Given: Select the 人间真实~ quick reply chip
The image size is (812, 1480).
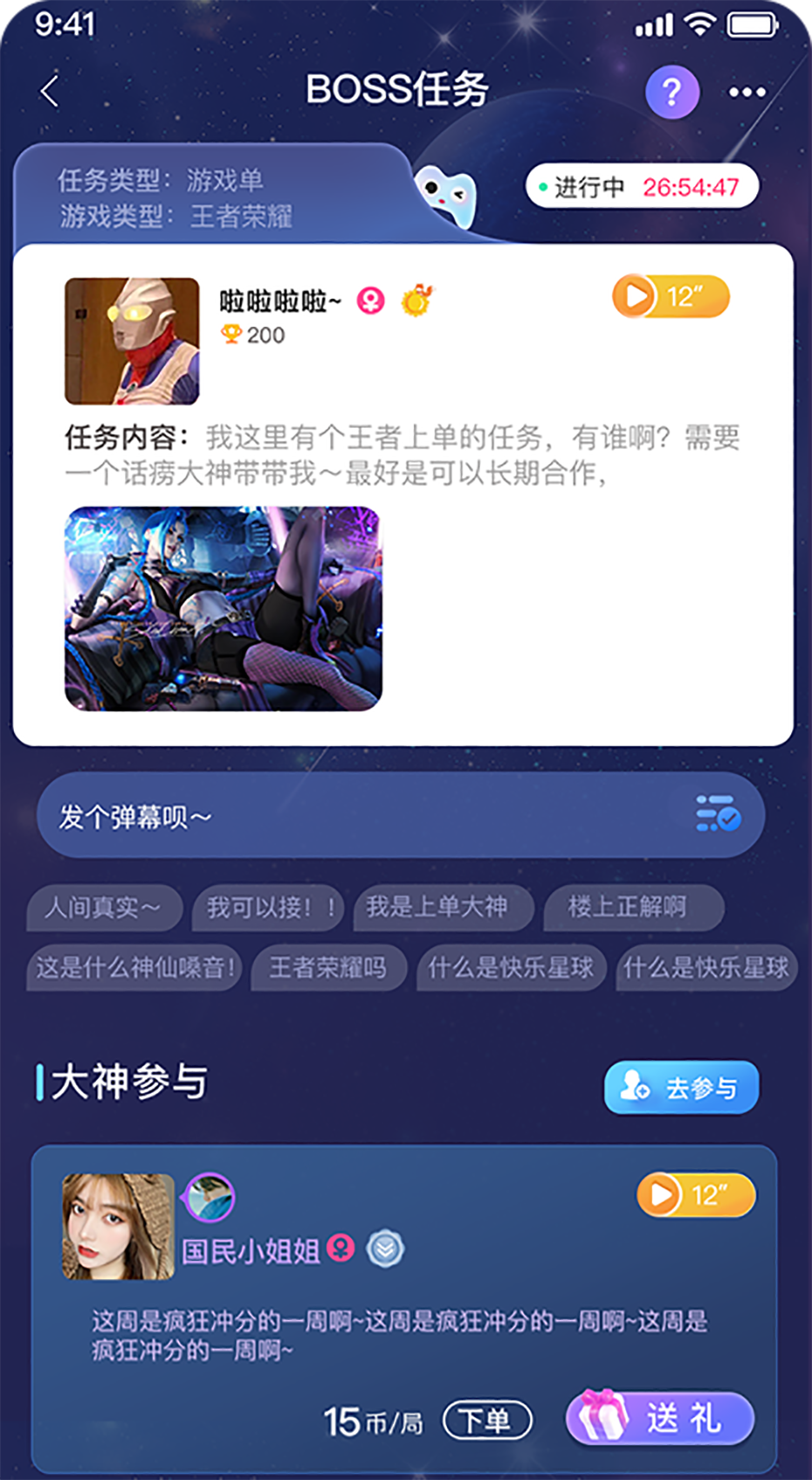Looking at the screenshot, I should [x=103, y=908].
